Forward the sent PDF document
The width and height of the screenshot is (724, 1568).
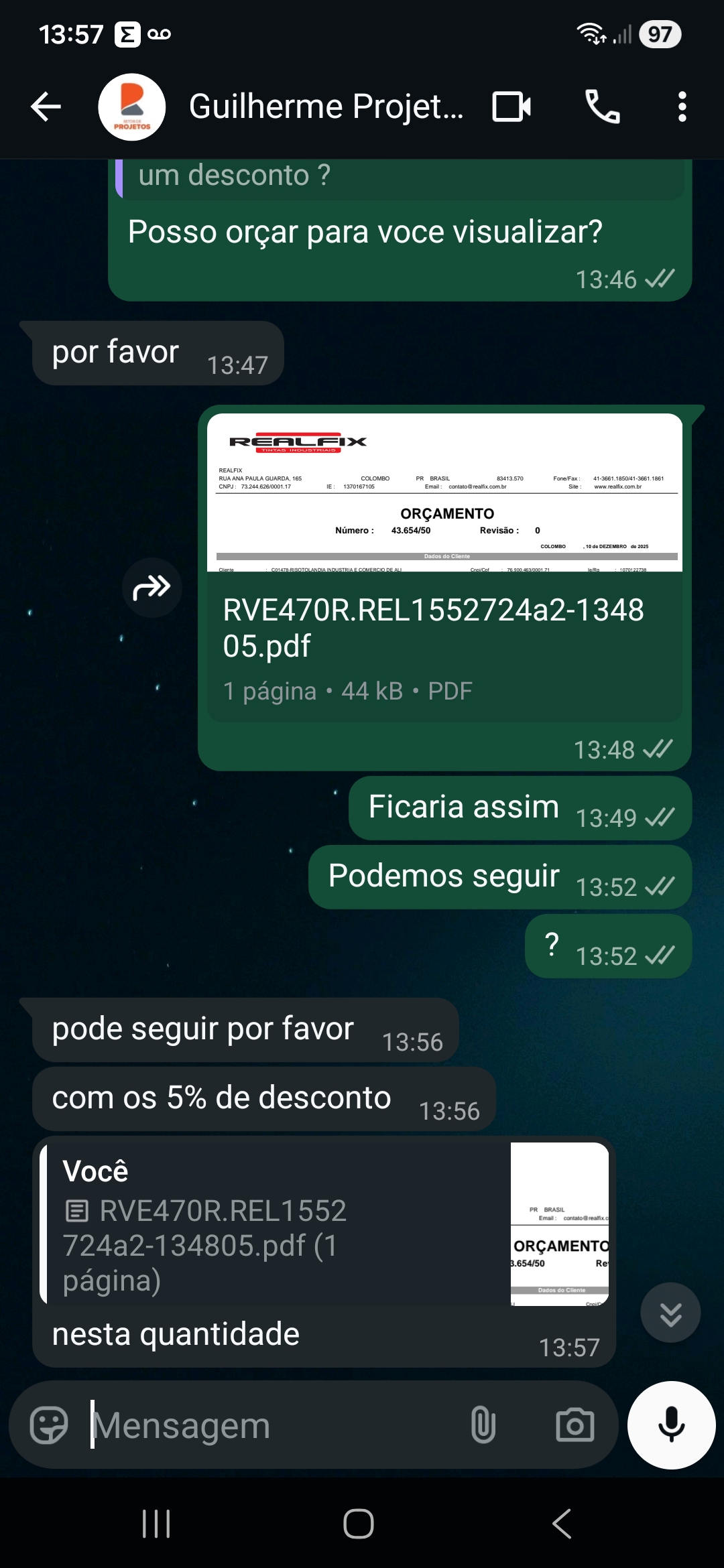pyautogui.click(x=152, y=588)
